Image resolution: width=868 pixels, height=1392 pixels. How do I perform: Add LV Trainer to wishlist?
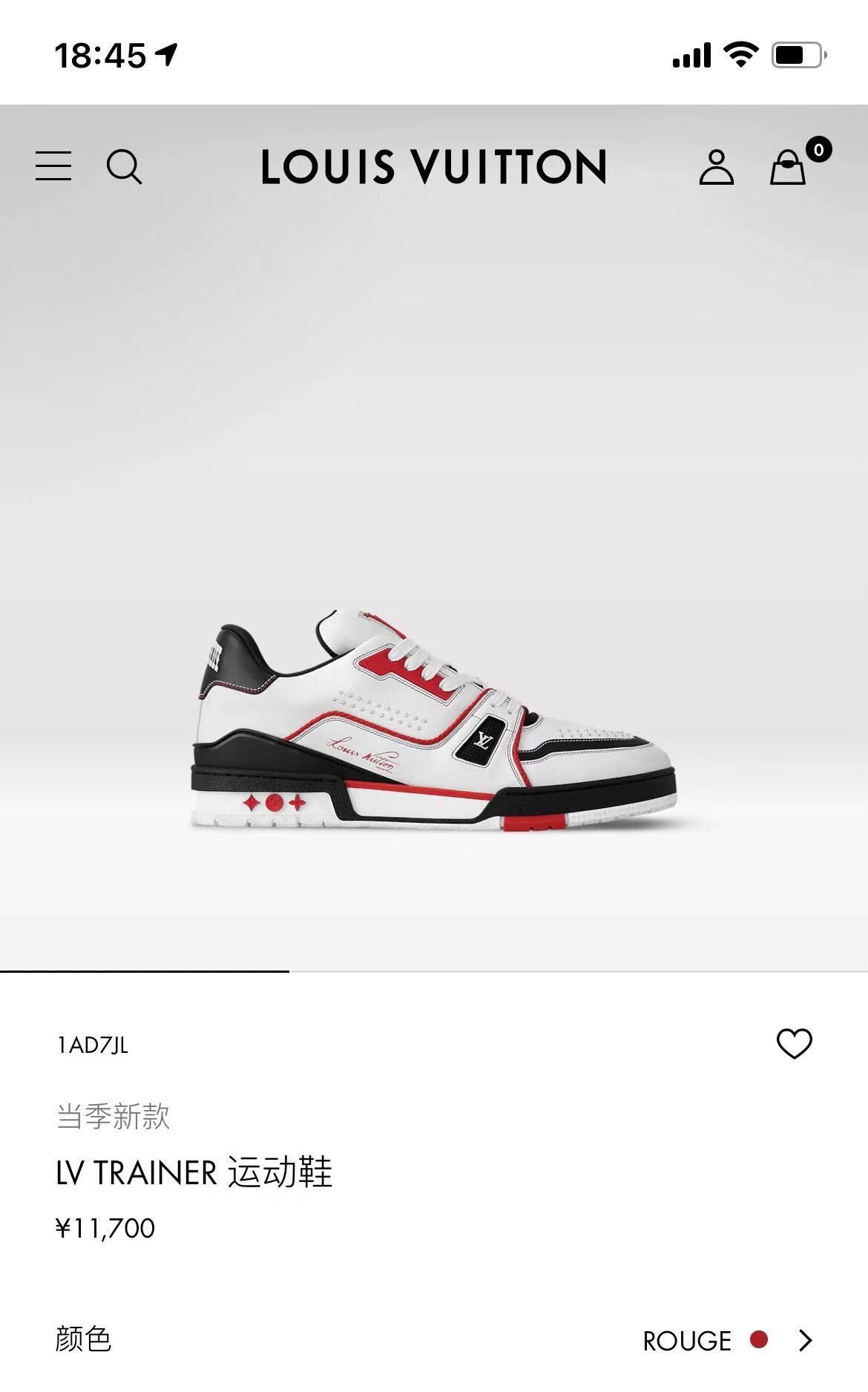(x=794, y=1044)
